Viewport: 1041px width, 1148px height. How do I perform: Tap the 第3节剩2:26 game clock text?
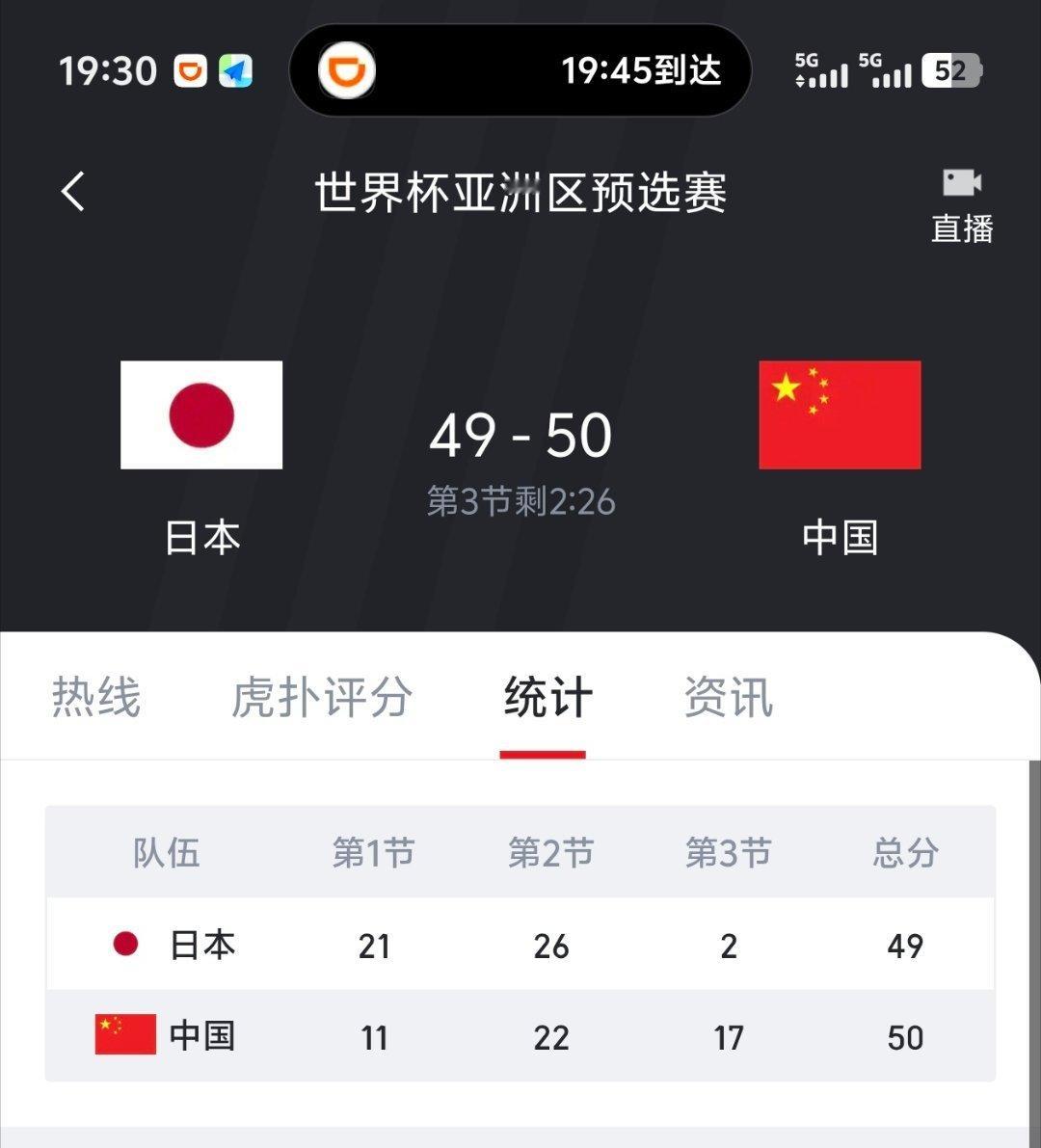521,501
